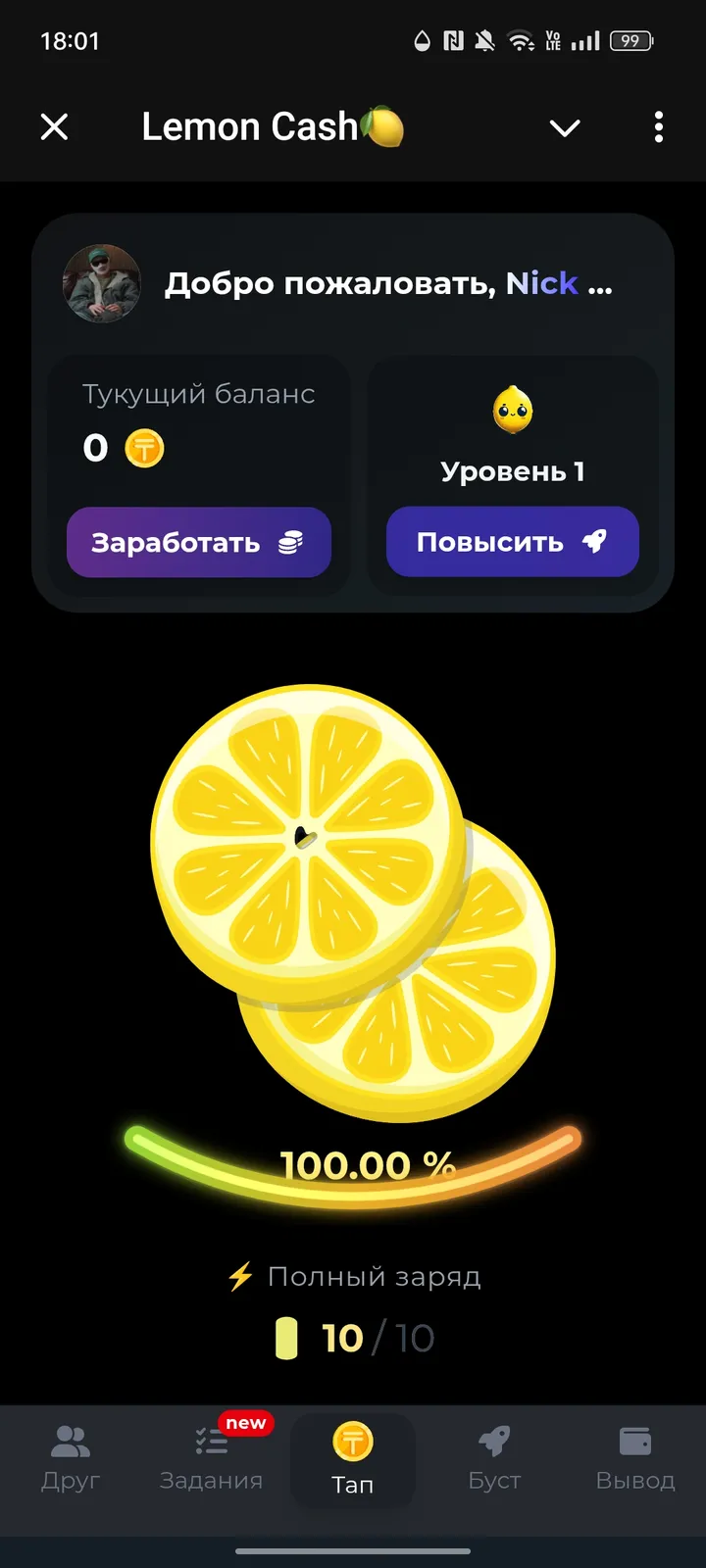This screenshot has width=706, height=1568.
Task: Open the Вывод wallet icon
Action: click(x=634, y=1439)
